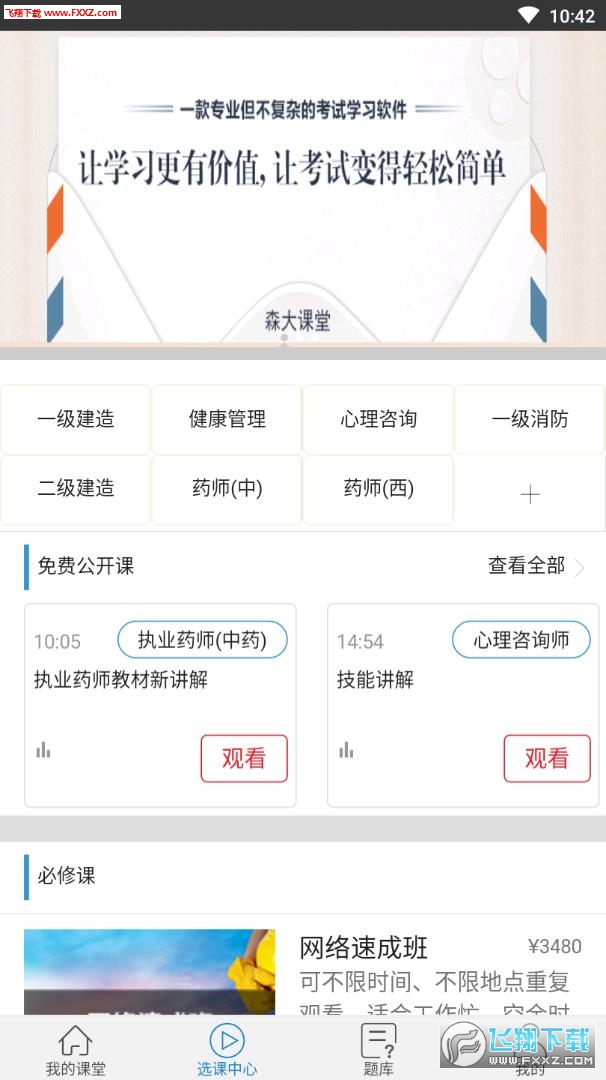The height and width of the screenshot is (1080, 606).
Task: Tap the 执业药师(中药) tag
Action: (203, 640)
